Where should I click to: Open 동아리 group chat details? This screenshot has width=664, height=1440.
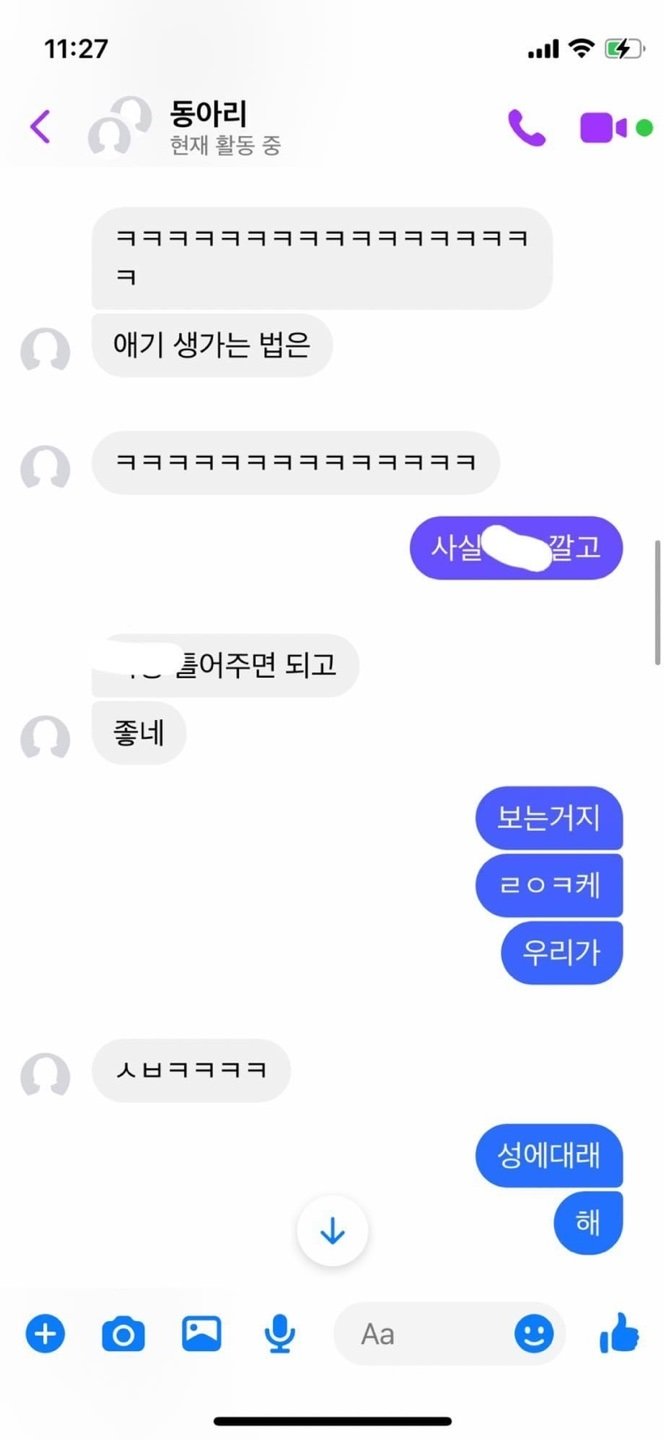tap(208, 127)
